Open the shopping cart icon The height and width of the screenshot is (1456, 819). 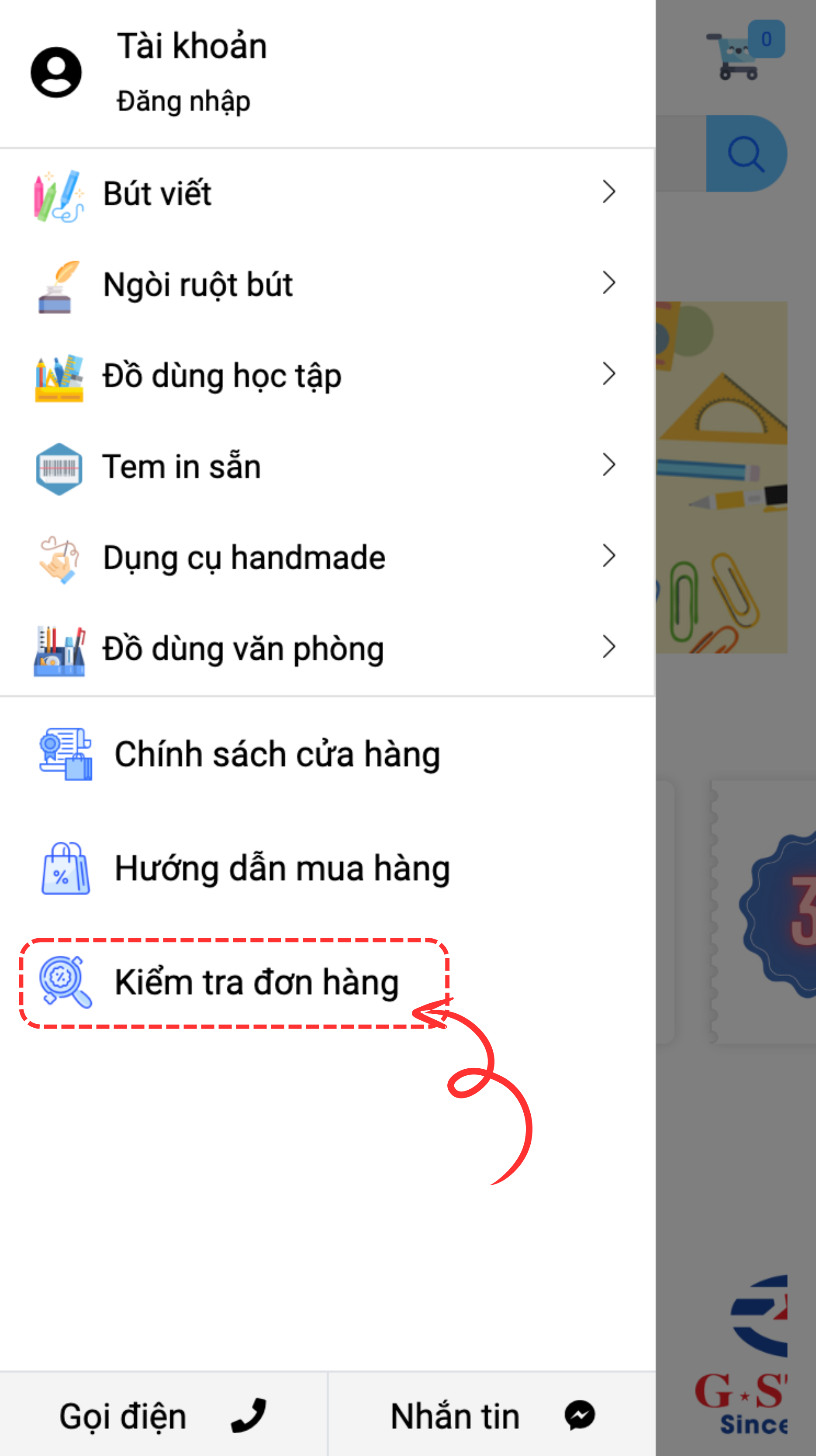(x=738, y=56)
